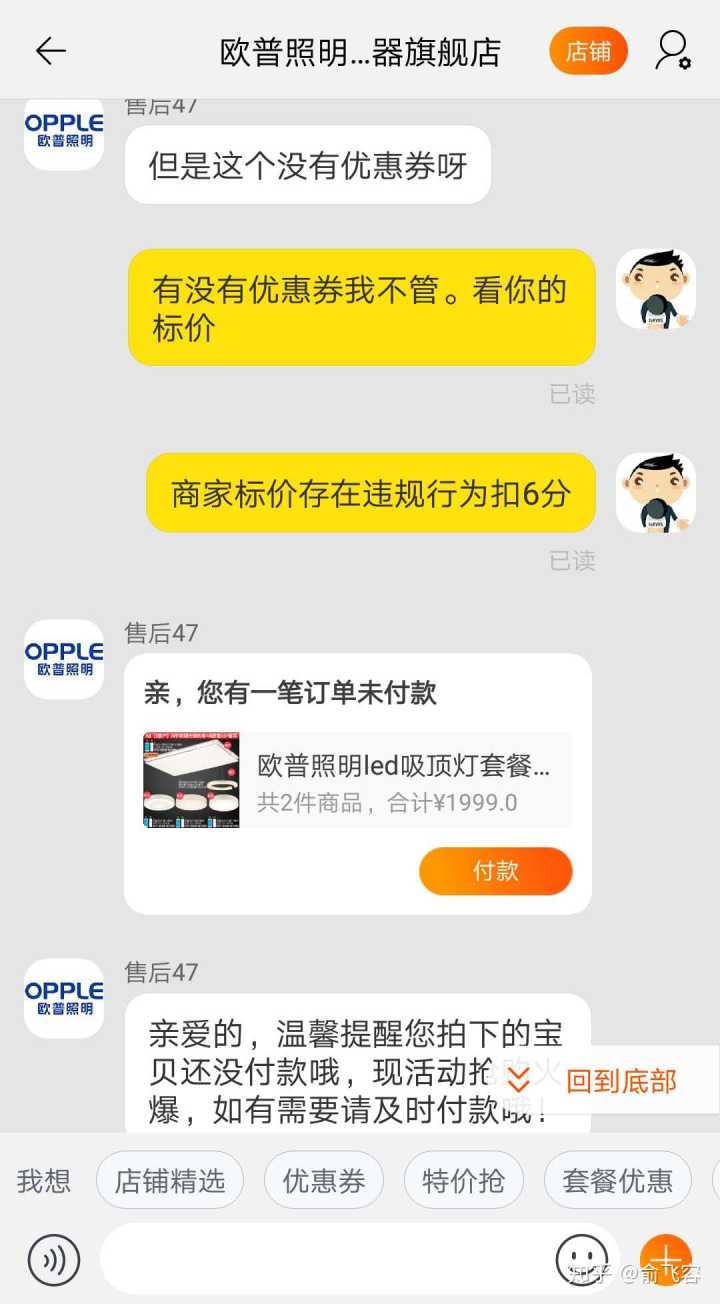
Task: Go back from the OPPLE chat
Action: [50, 51]
